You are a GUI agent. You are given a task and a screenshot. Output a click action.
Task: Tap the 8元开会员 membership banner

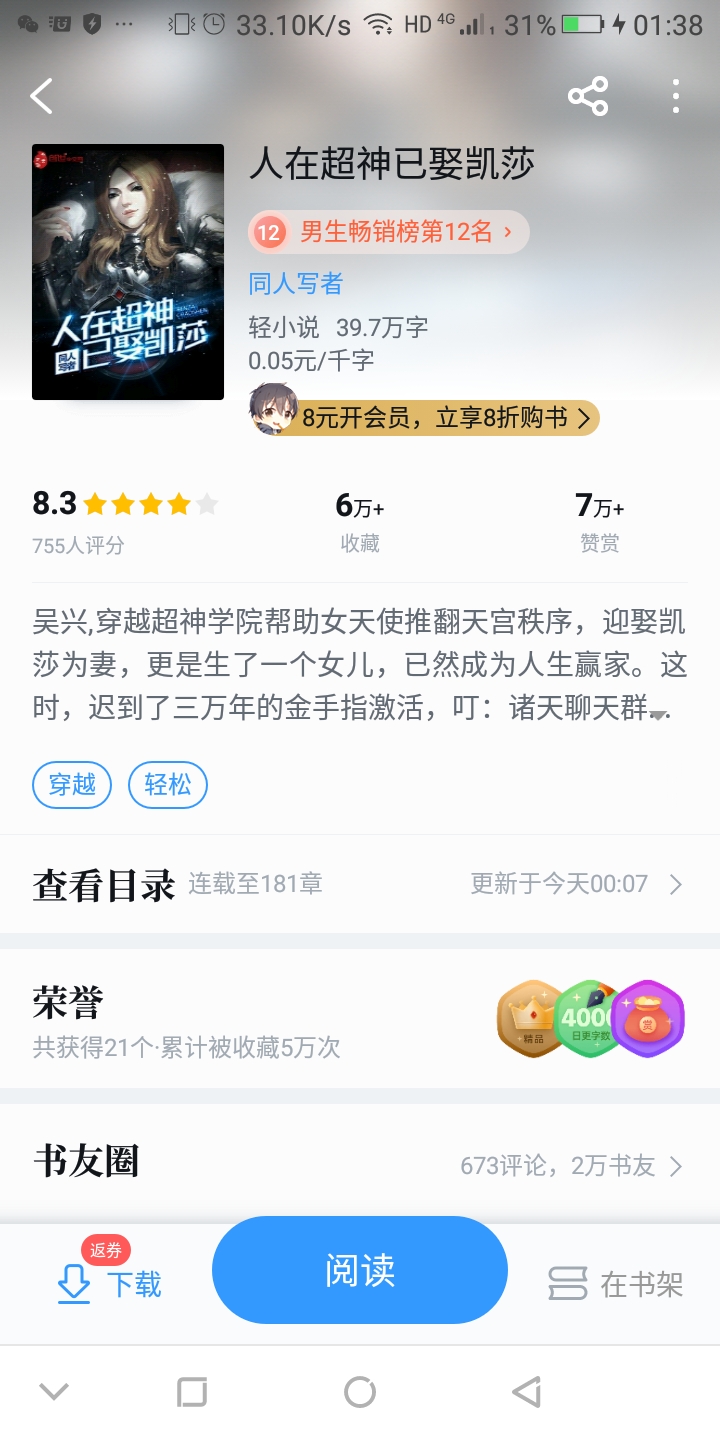pos(424,417)
